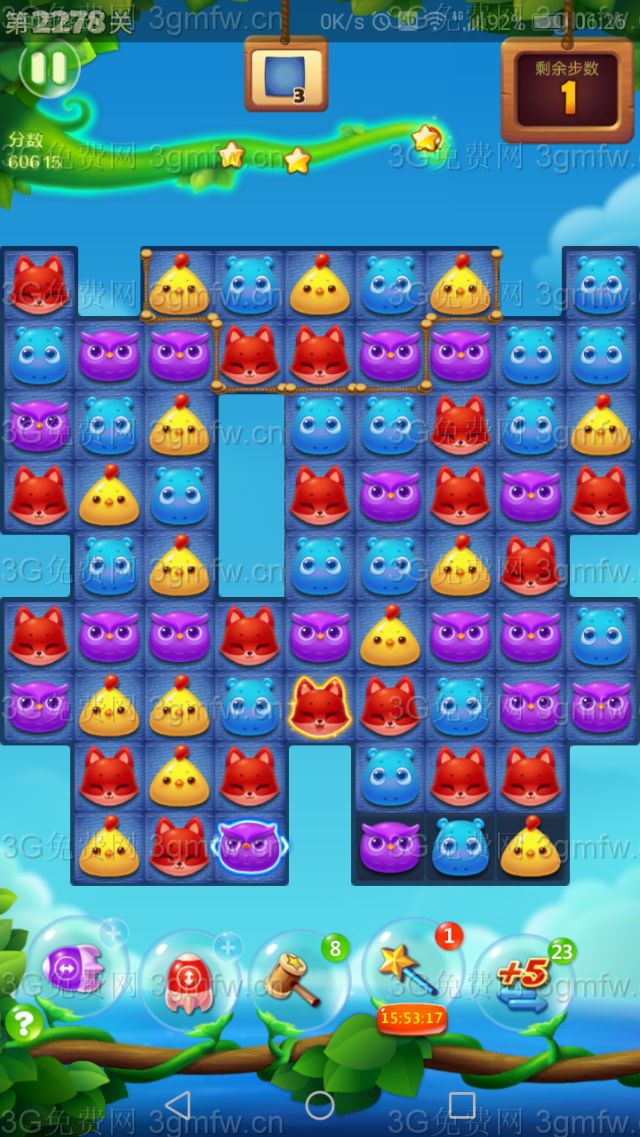This screenshot has width=640, height=1137.
Task: Tap the glowing purple owl special piece
Action: [250, 848]
